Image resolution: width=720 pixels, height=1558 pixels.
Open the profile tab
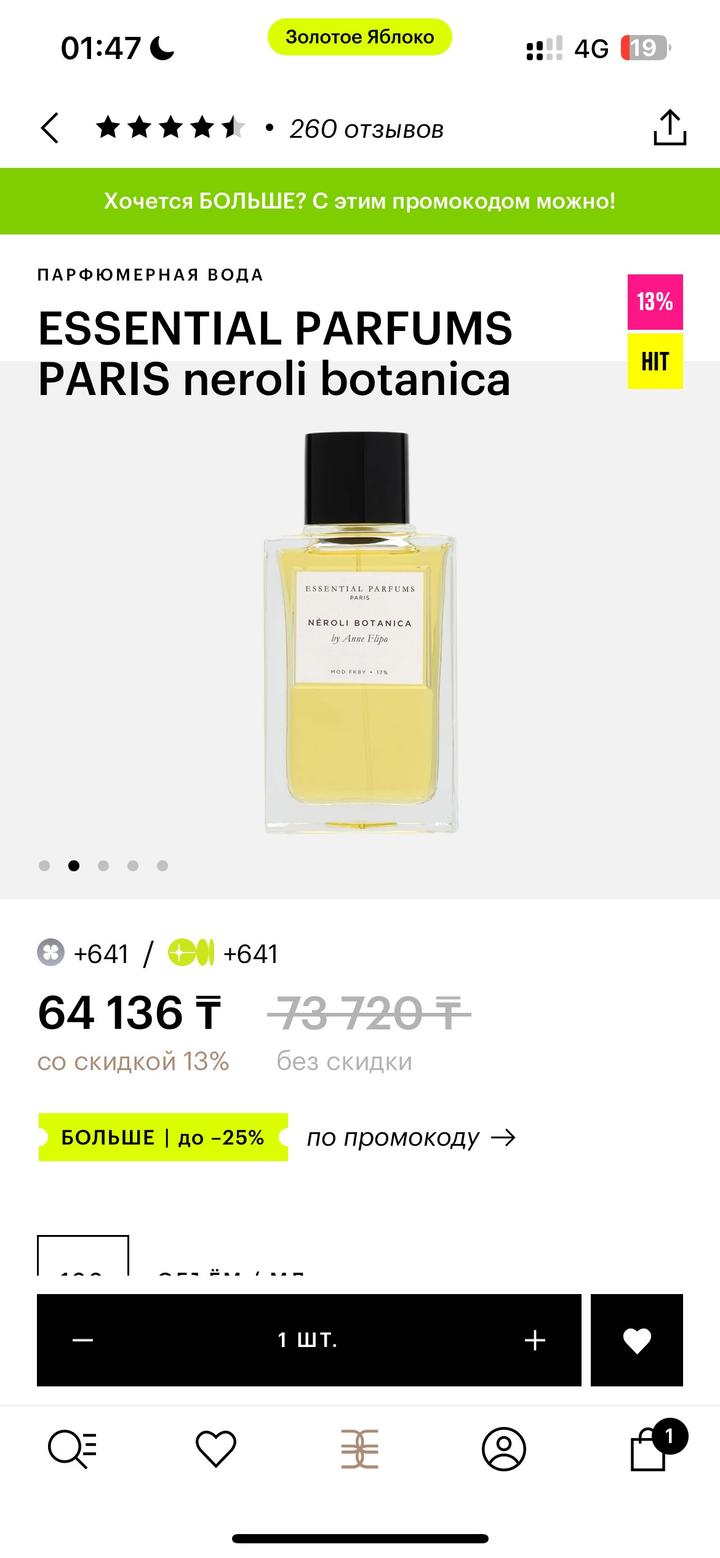(504, 1448)
